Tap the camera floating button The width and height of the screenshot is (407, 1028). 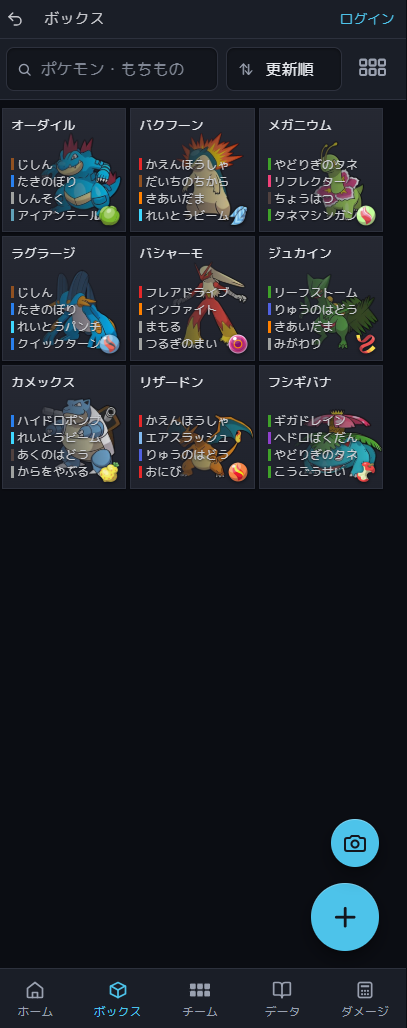tap(355, 843)
